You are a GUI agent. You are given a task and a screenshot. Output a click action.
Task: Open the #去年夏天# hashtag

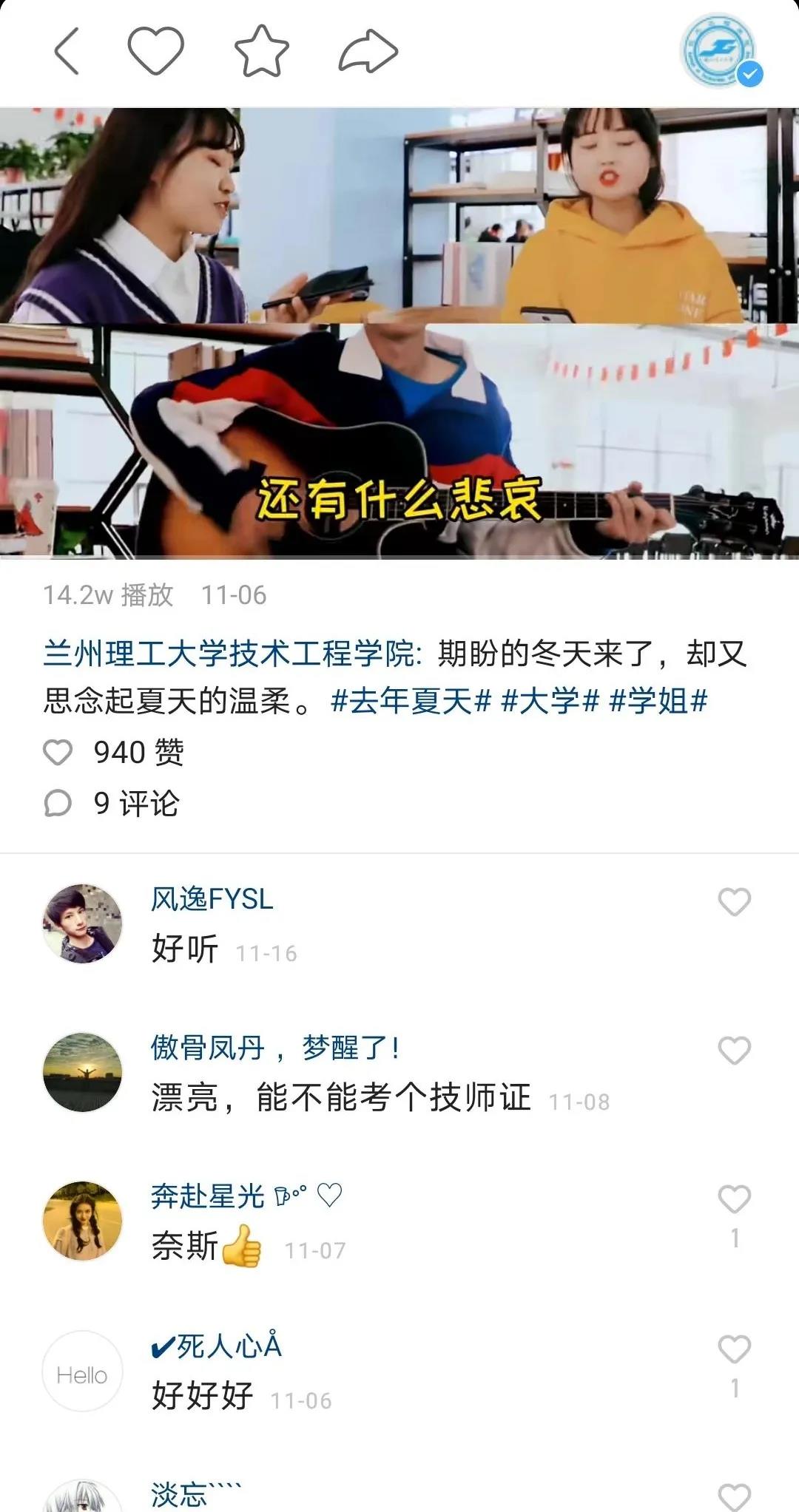point(411,701)
